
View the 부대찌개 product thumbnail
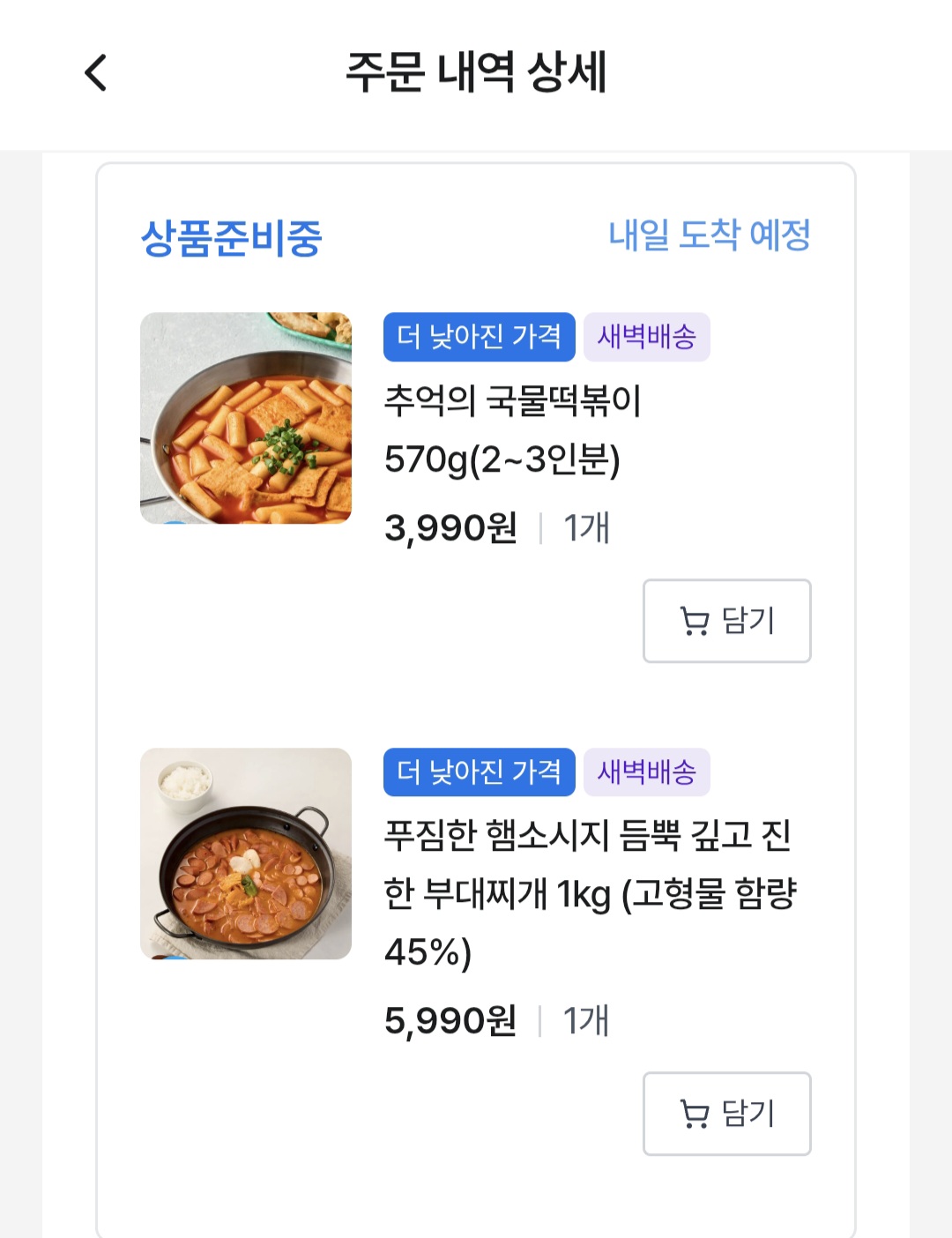click(x=246, y=854)
